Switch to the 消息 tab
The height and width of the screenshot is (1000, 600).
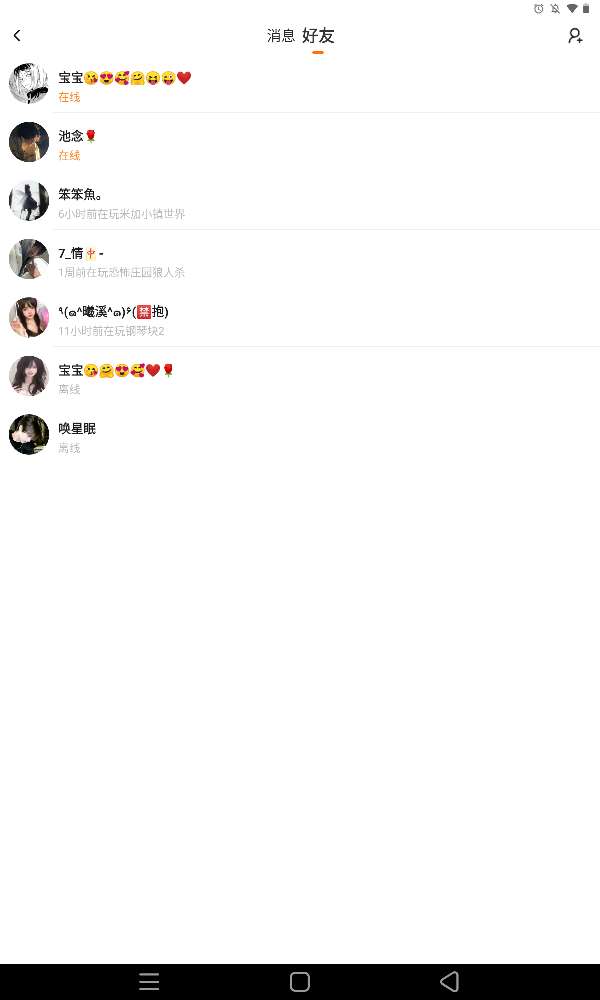[x=281, y=36]
